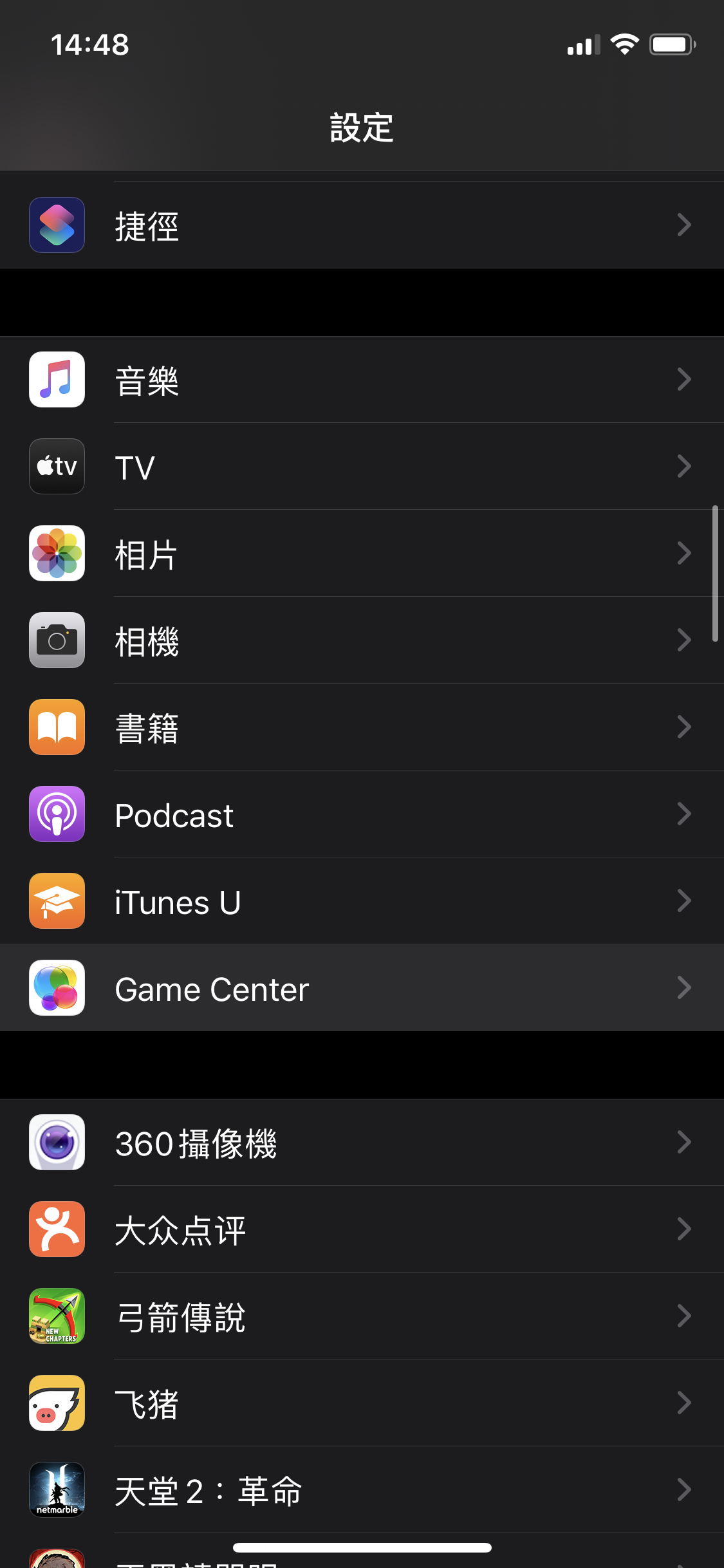Open 音樂 settings
724x1568 pixels.
[x=362, y=380]
